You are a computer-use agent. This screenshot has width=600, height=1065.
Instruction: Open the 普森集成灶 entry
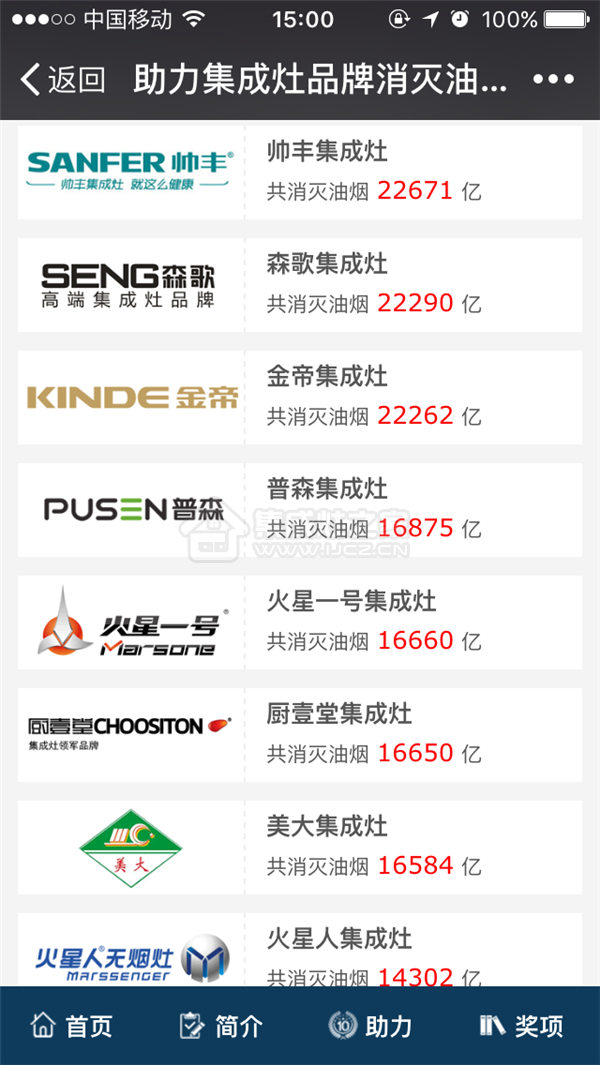(300, 510)
